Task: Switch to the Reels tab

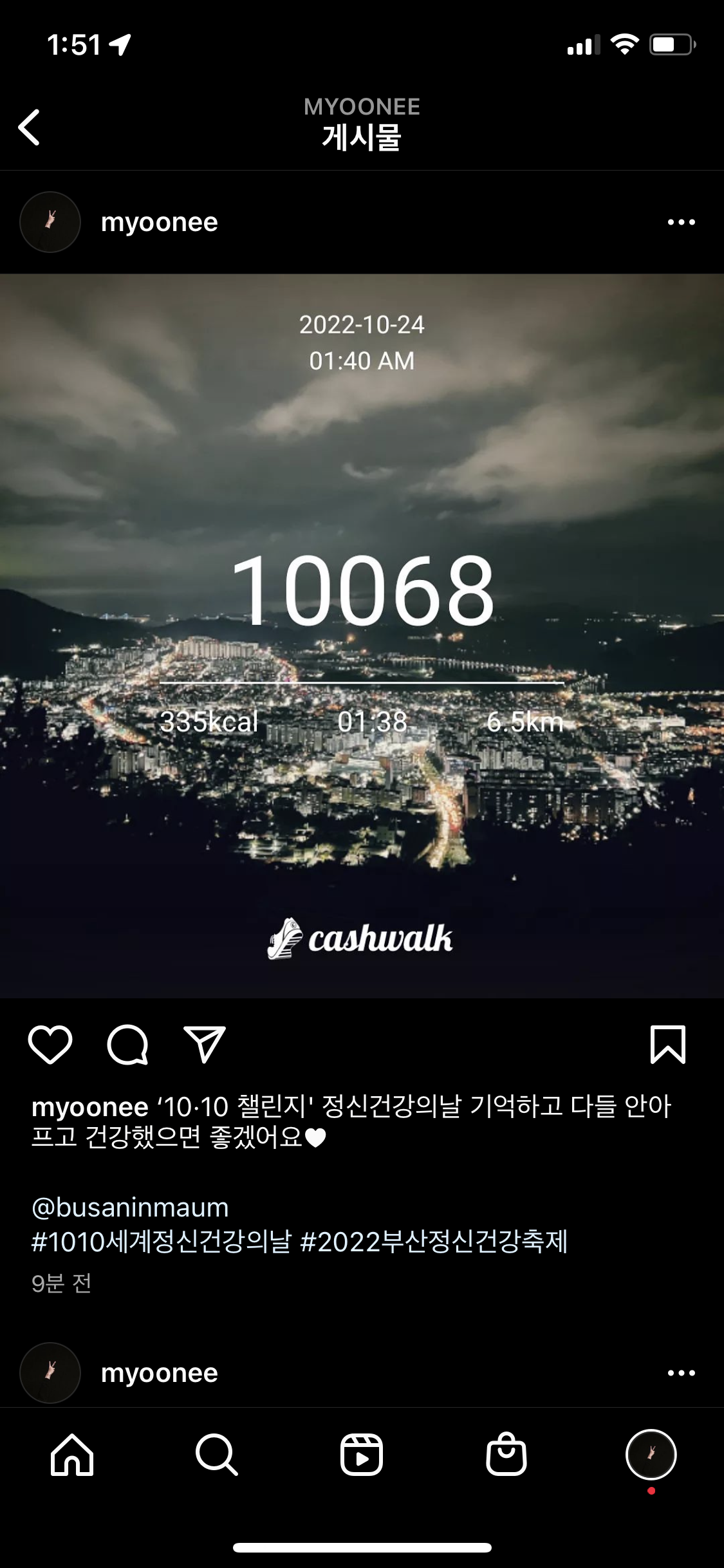Action: pos(362,1455)
